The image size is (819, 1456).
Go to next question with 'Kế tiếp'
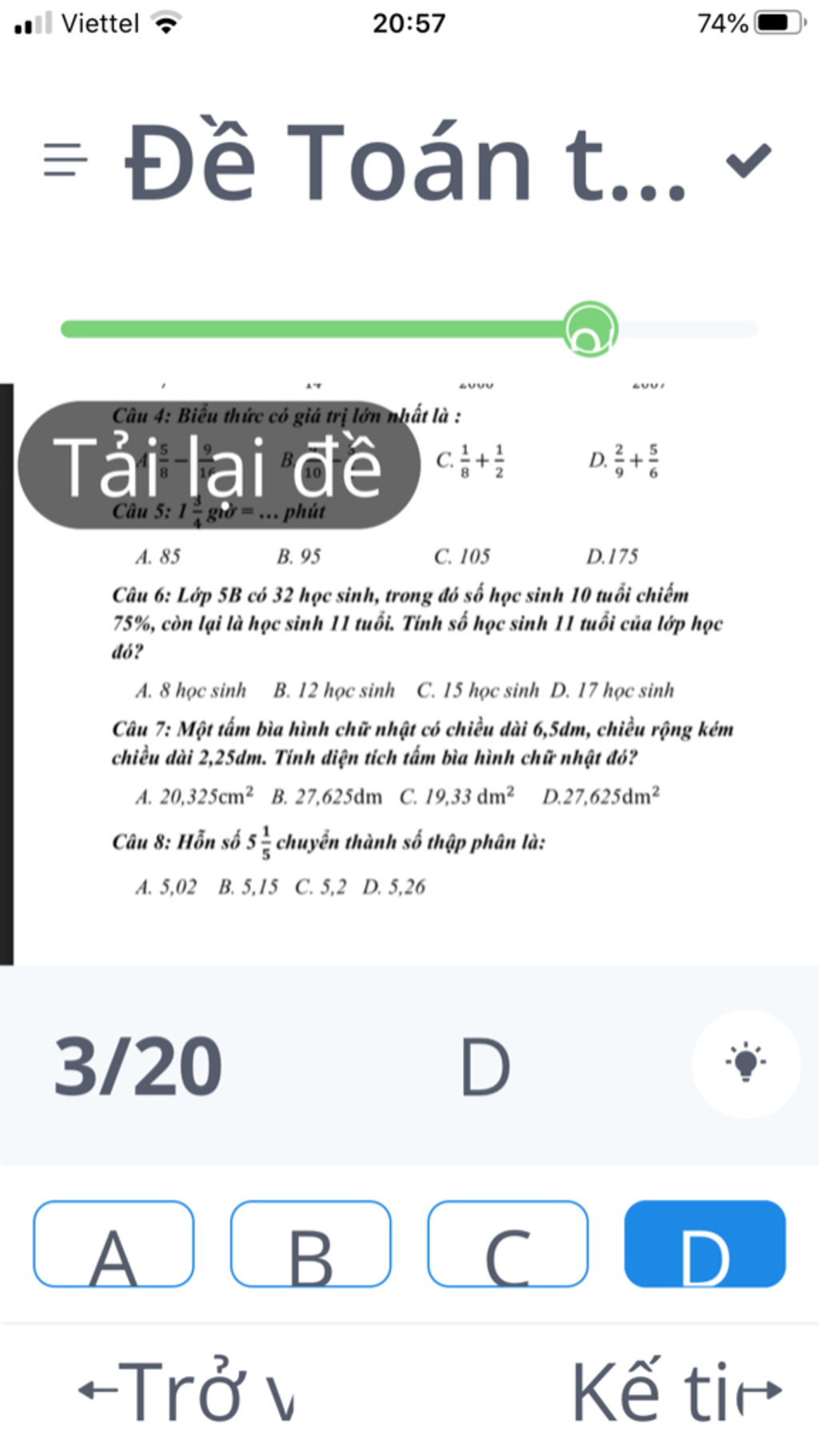click(676, 1391)
